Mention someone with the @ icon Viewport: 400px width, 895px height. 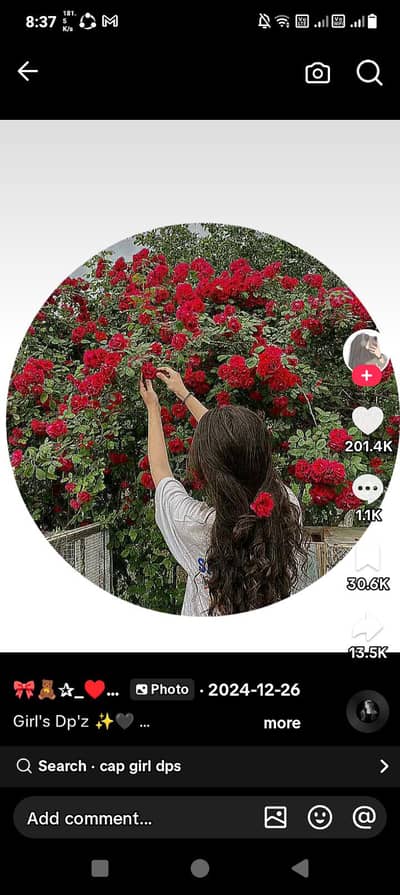365,817
